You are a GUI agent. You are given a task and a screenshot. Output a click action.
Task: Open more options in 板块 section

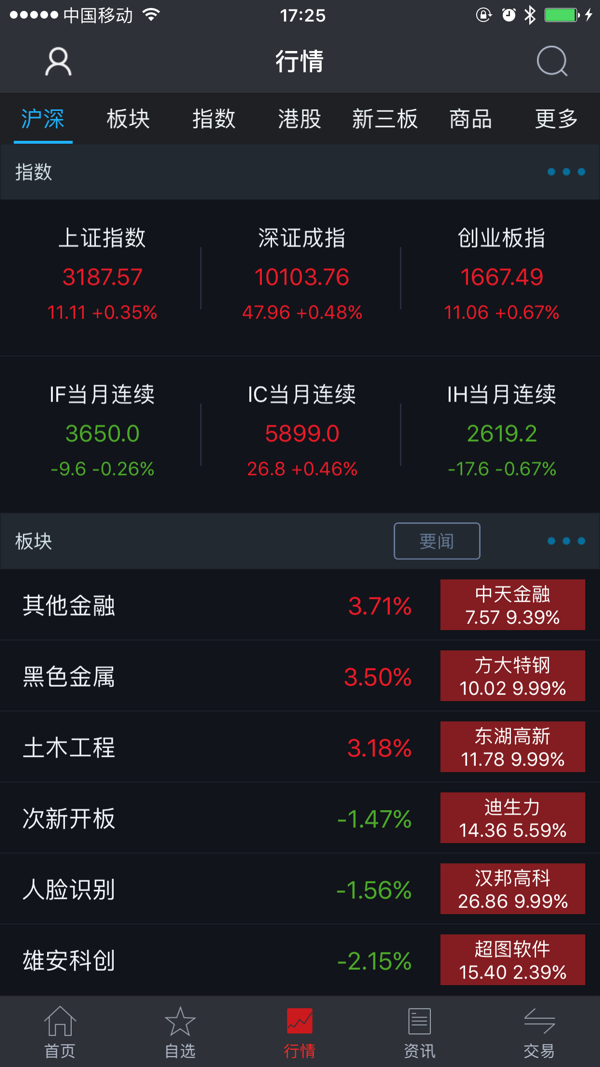point(567,541)
